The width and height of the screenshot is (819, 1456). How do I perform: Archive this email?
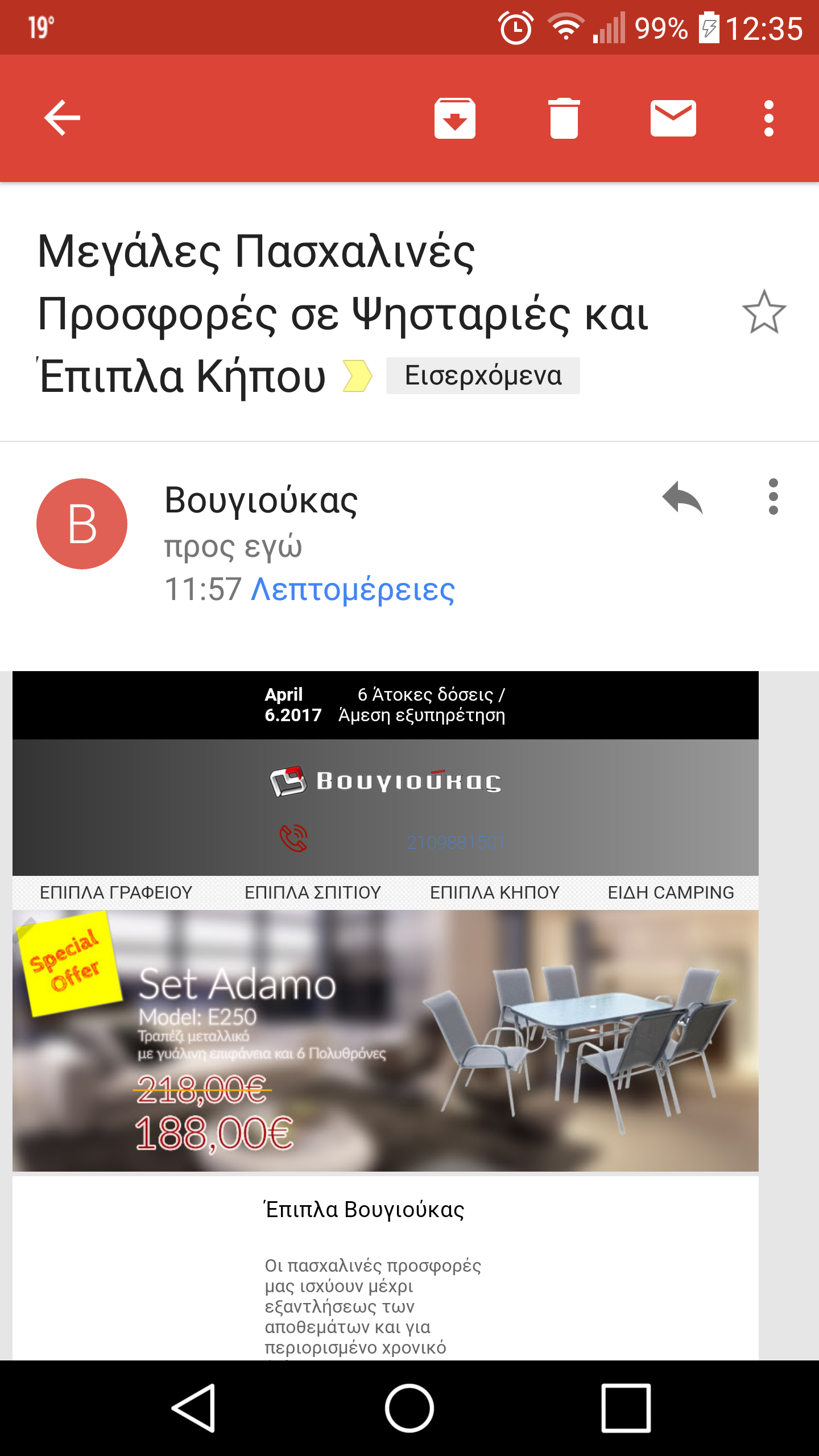pos(454,118)
